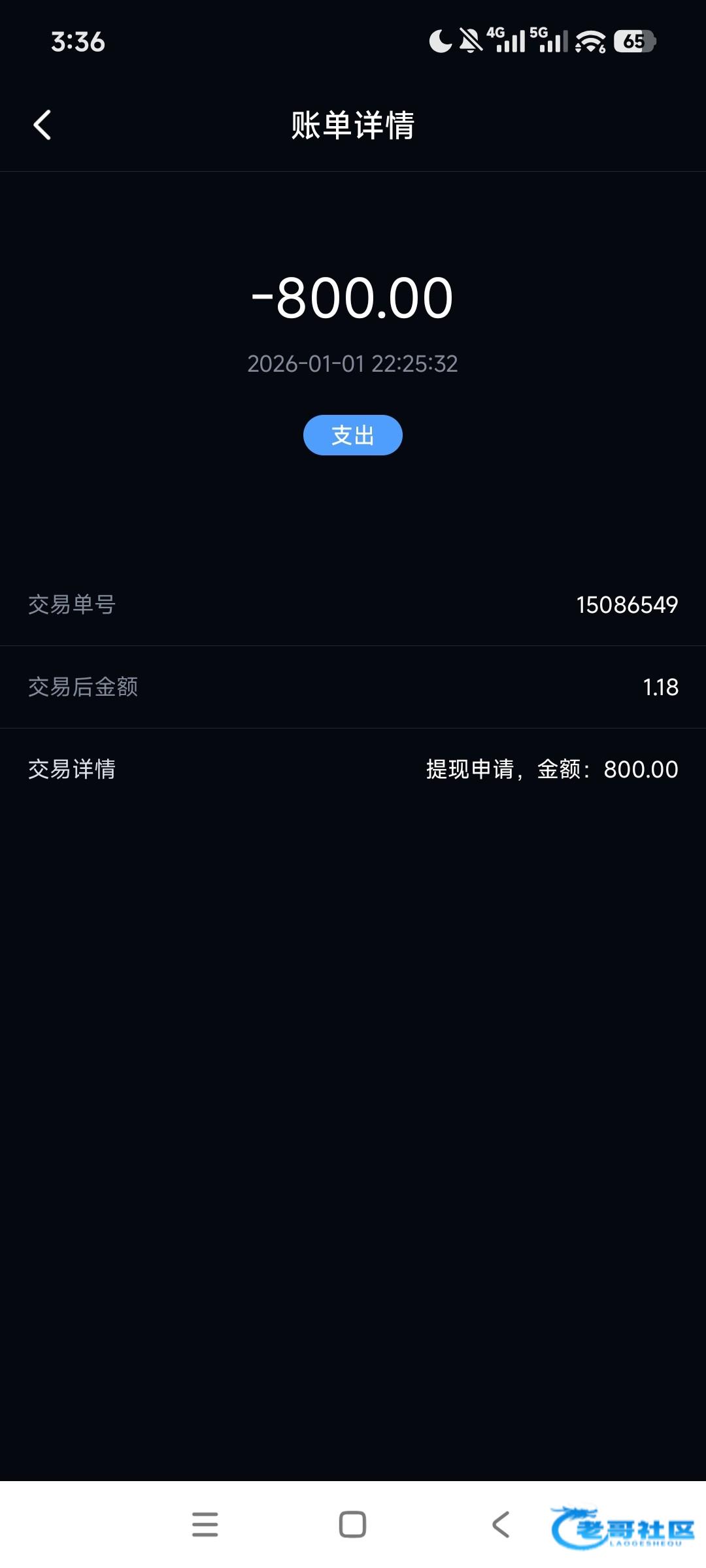Go back from the 账单详情 page
Viewport: 706px width, 1568px height.
click(42, 125)
